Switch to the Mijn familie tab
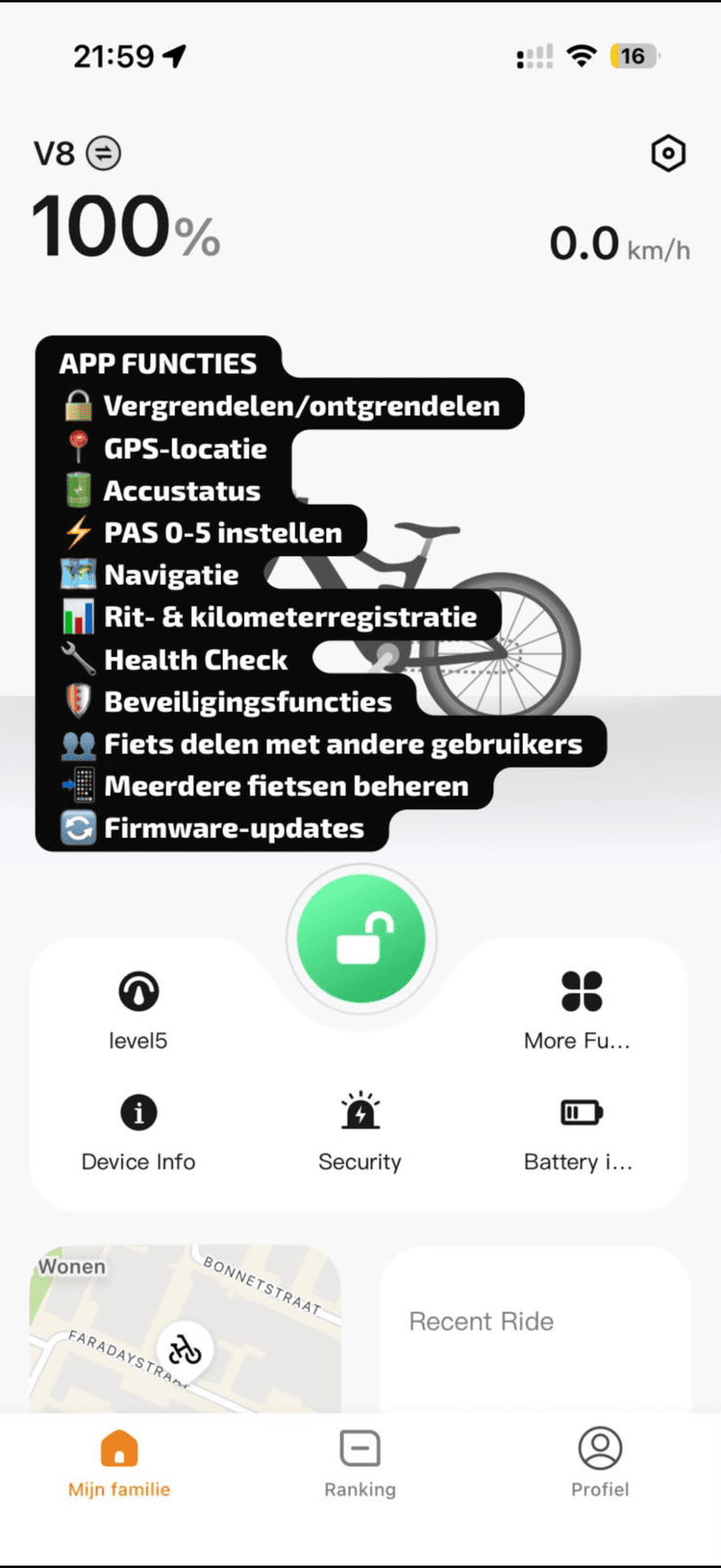 click(119, 1463)
